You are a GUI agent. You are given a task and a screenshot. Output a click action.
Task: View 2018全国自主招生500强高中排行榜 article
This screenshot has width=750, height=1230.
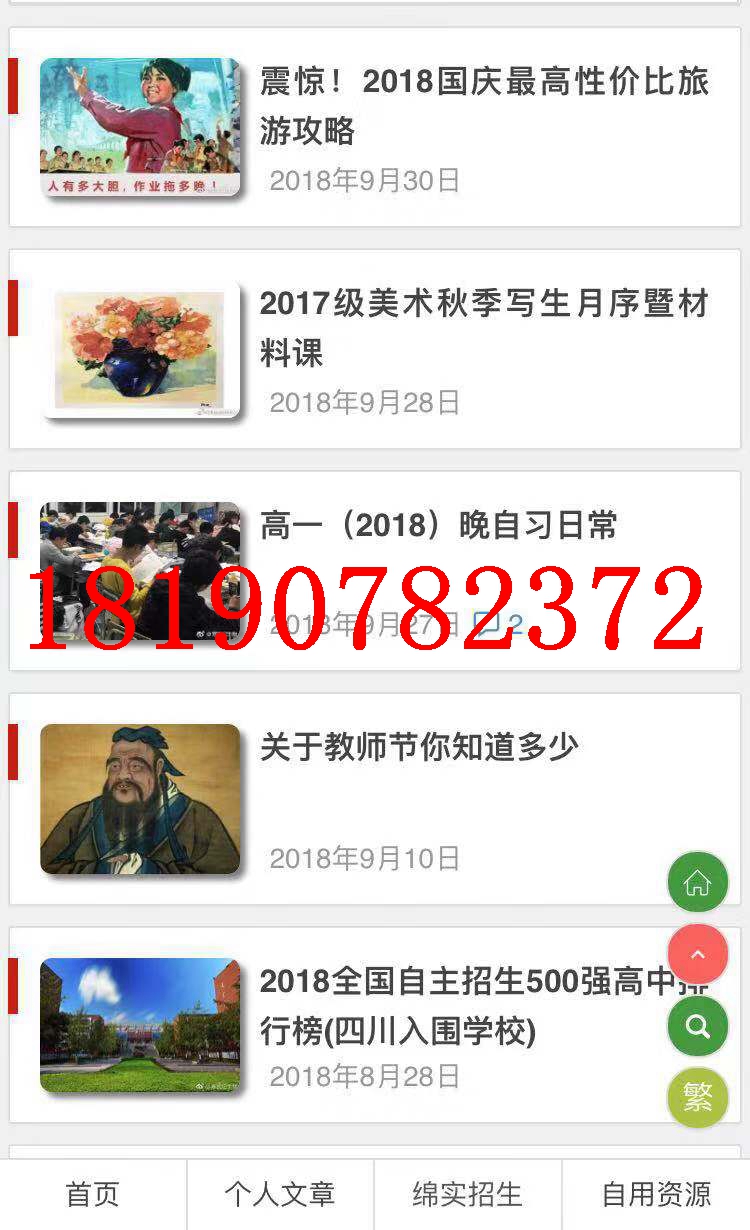click(x=484, y=1008)
